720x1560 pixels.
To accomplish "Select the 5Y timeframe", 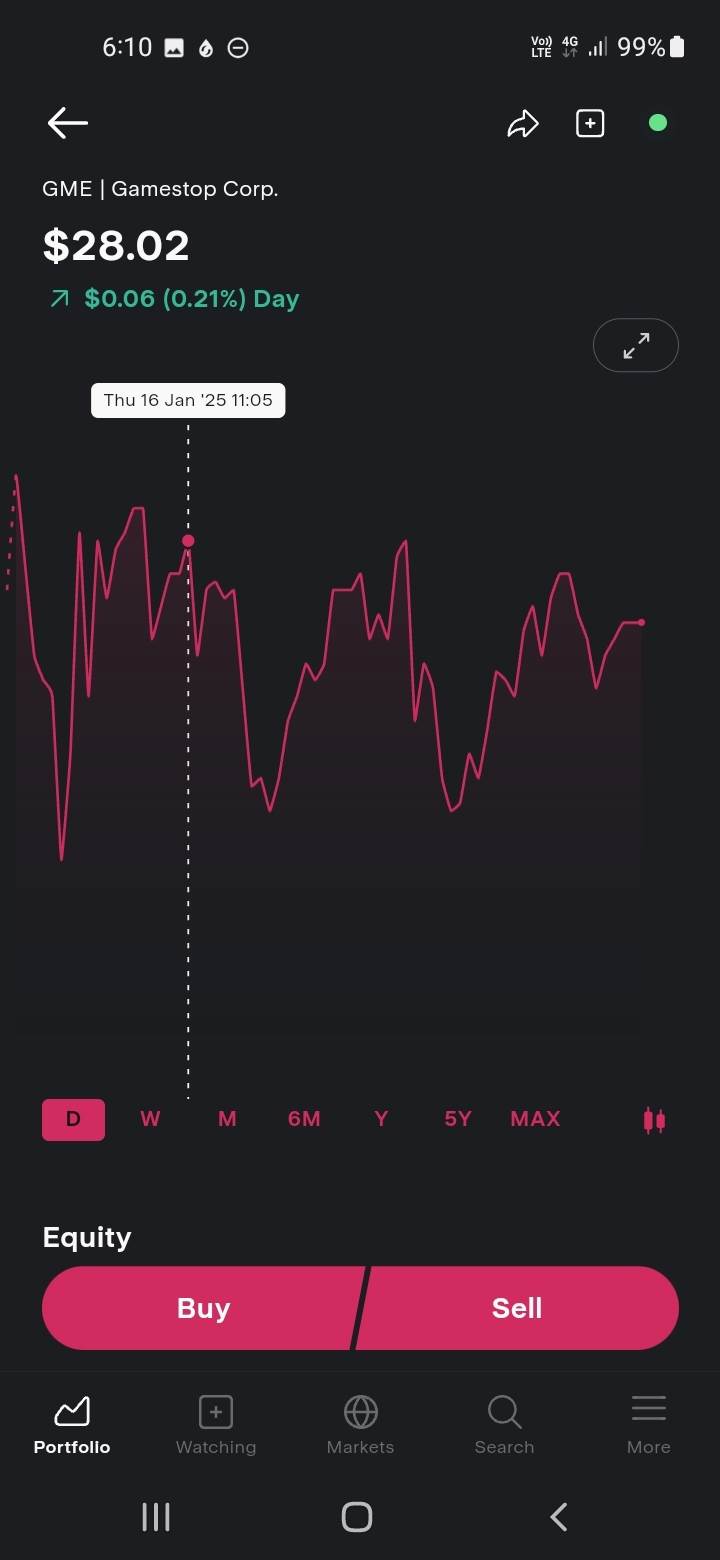I will pyautogui.click(x=458, y=1119).
